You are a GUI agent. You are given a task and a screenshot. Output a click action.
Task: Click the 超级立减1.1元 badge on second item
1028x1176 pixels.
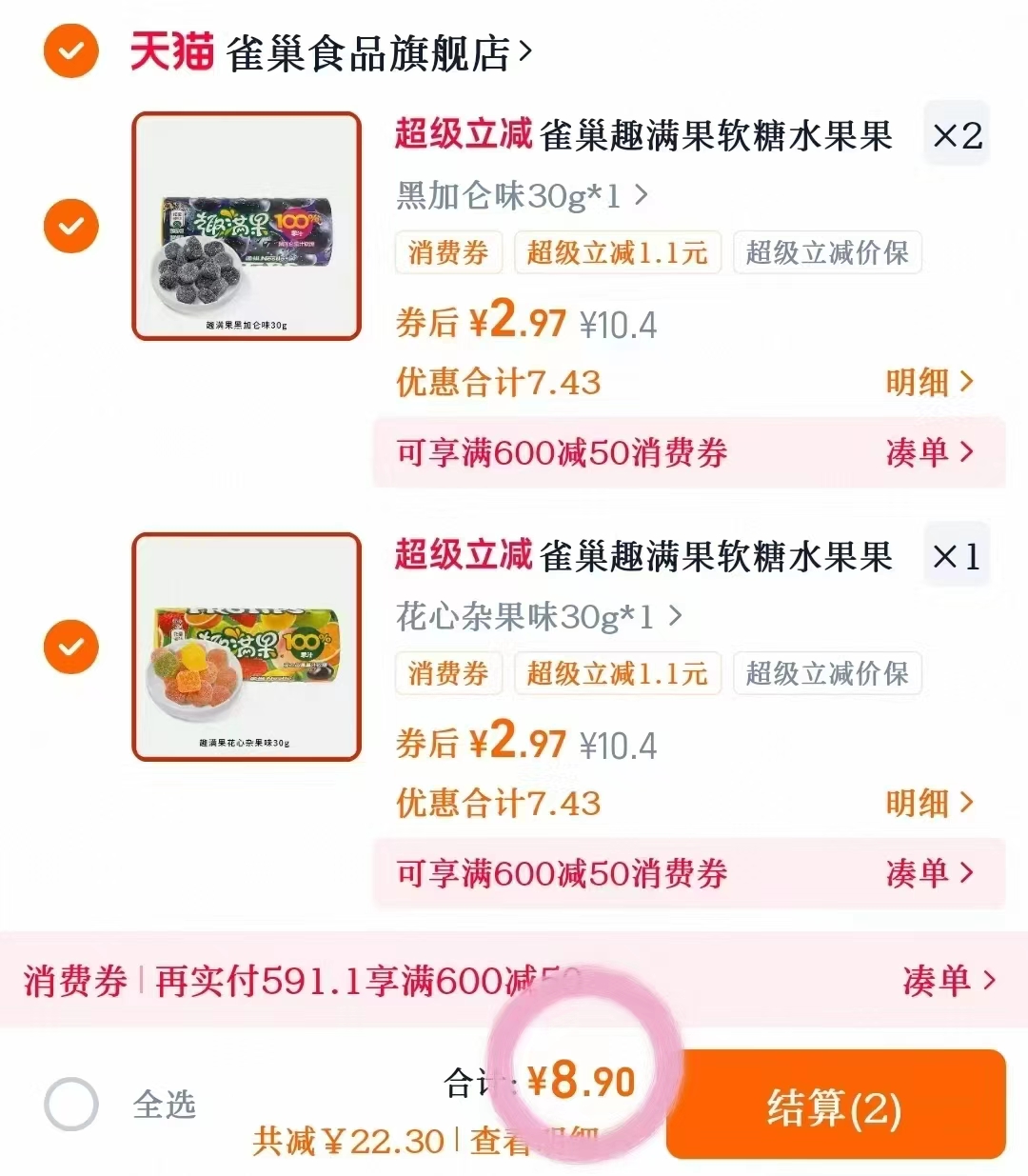pos(617,673)
